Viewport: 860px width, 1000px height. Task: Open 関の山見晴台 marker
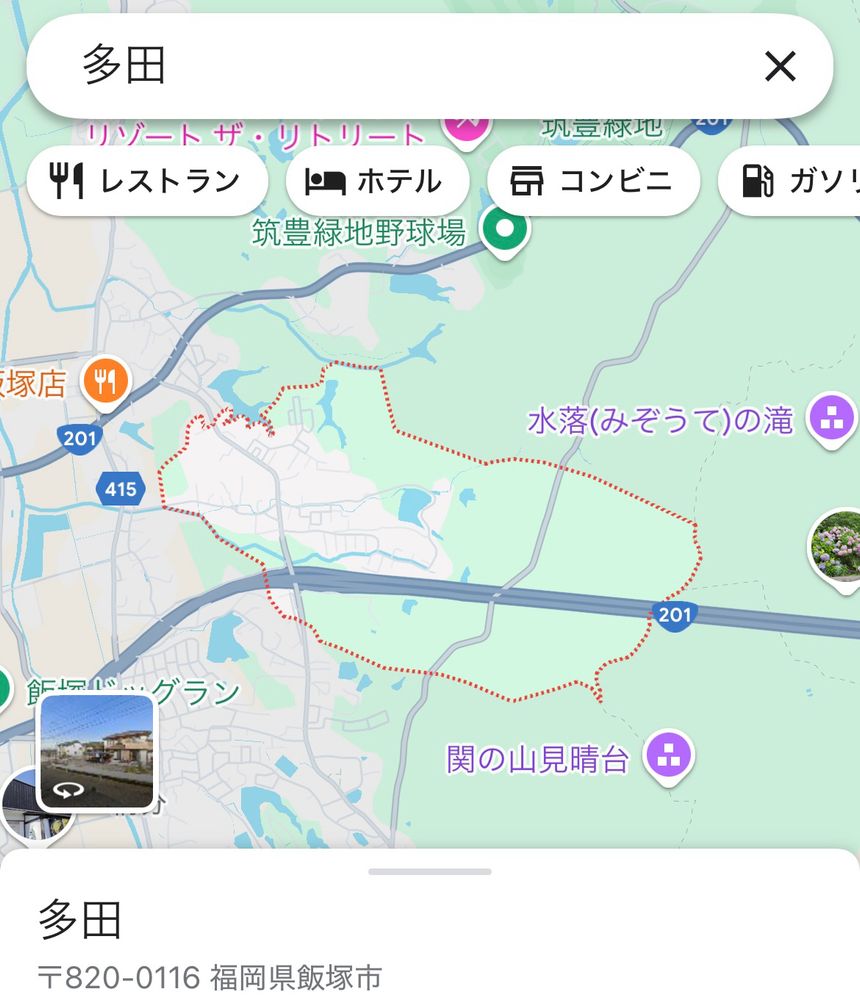pyautogui.click(x=669, y=757)
